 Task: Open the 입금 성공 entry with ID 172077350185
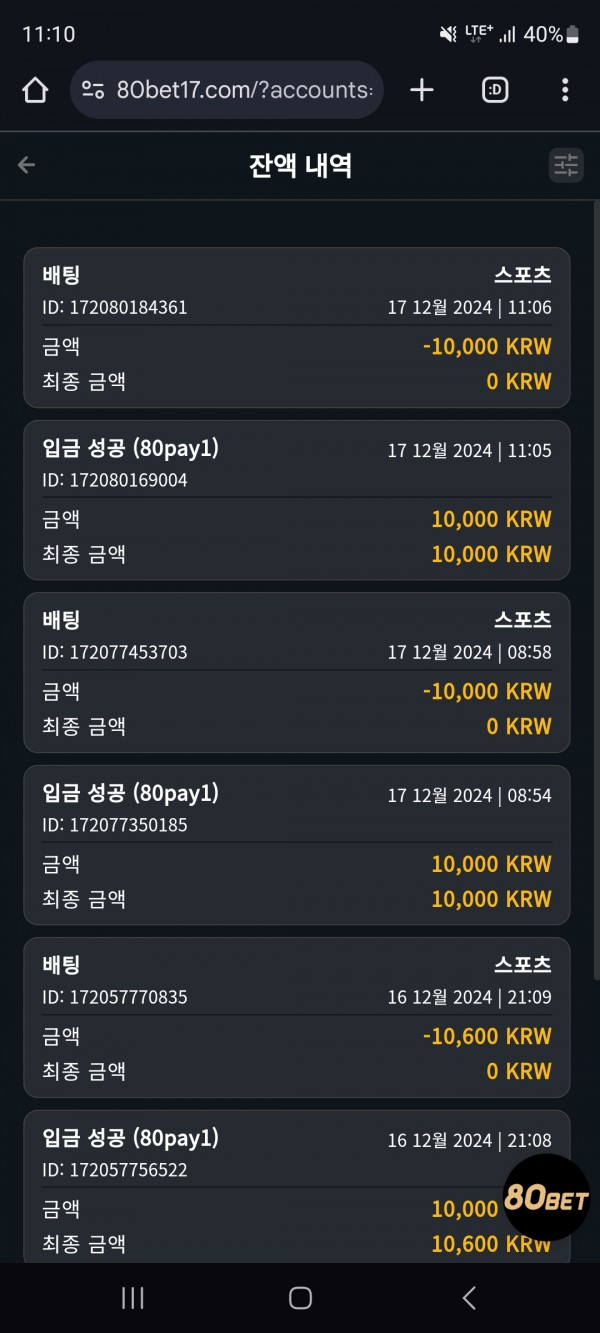pyautogui.click(x=297, y=845)
